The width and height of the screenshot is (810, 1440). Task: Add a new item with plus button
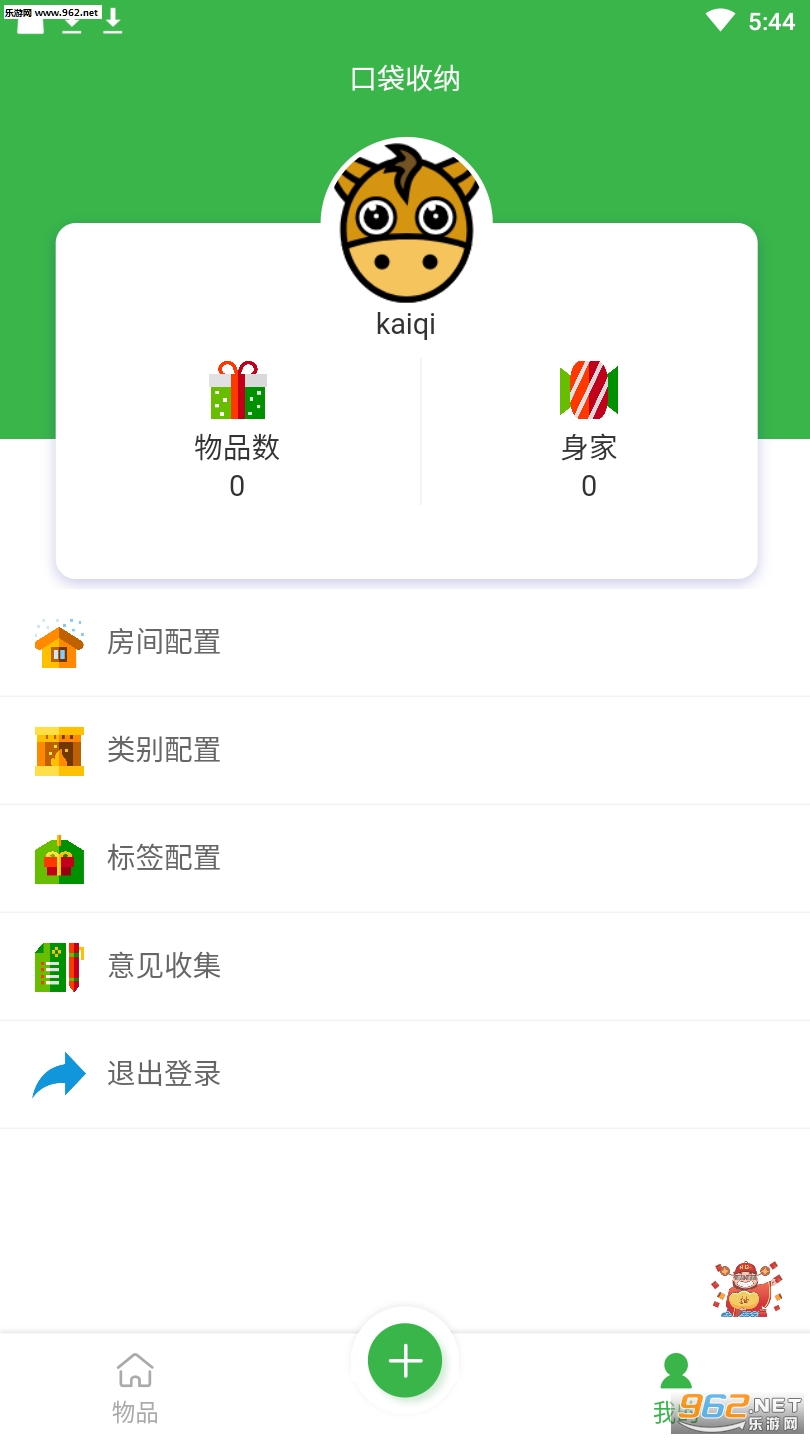point(405,1361)
